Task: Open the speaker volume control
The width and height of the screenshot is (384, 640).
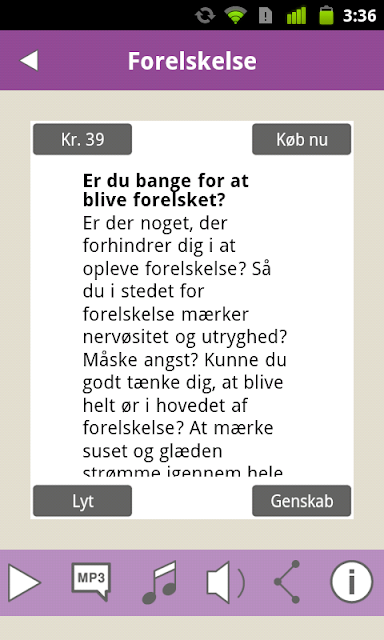Action: (x=226, y=582)
